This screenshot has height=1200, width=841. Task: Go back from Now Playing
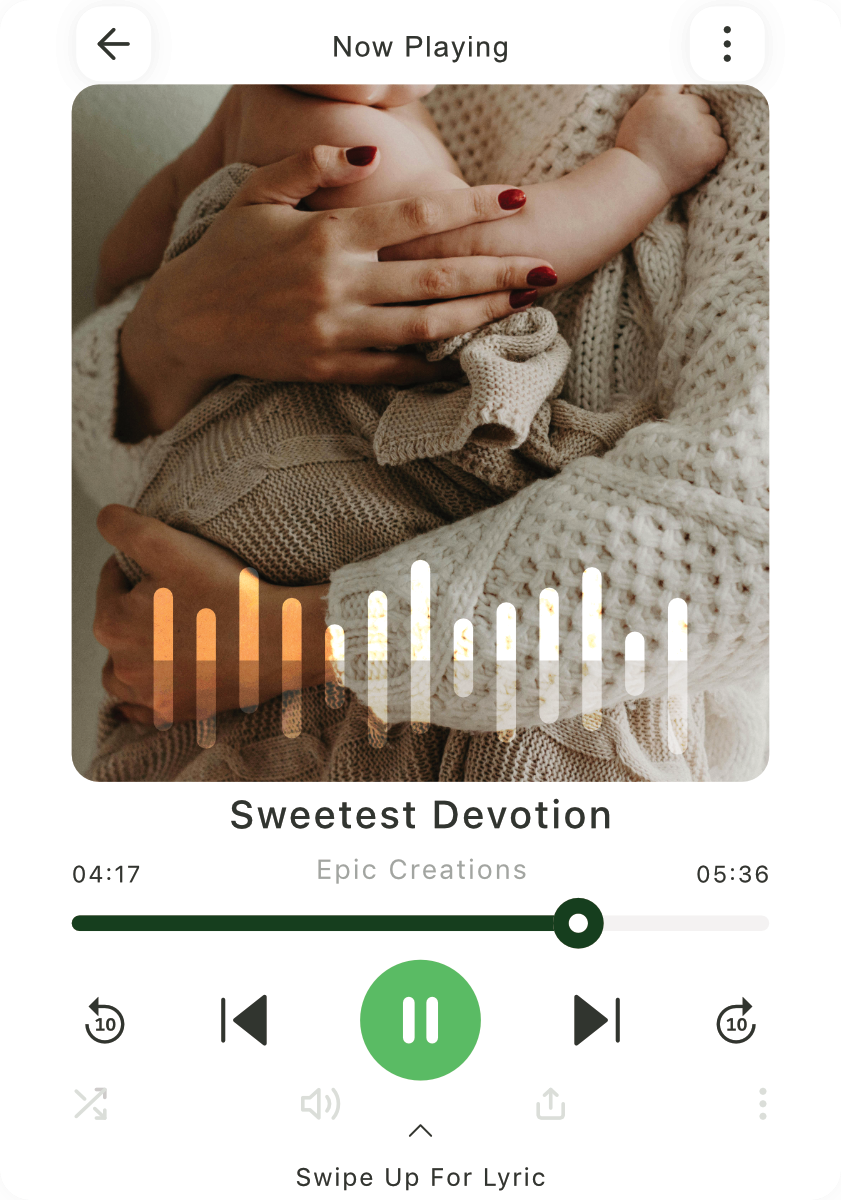(x=113, y=45)
